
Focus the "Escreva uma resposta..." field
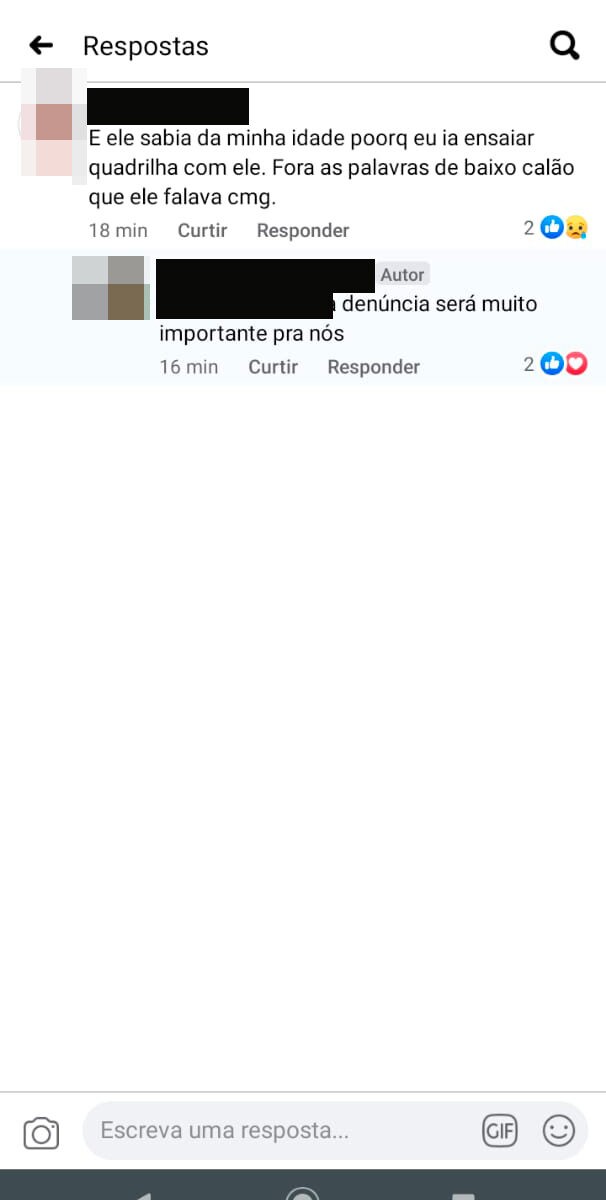coord(280,1131)
